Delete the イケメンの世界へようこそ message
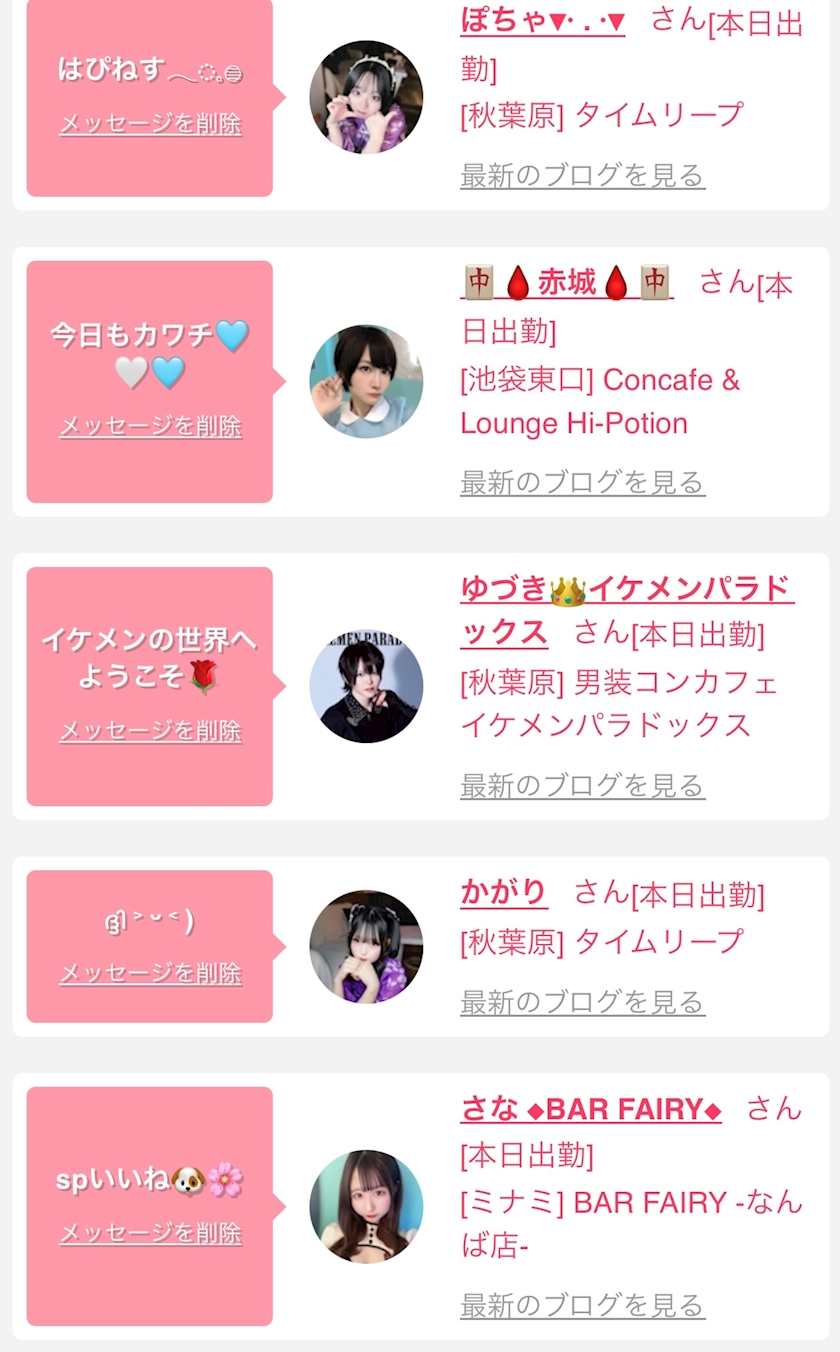Viewport: 840px width, 1352px height. coord(150,731)
